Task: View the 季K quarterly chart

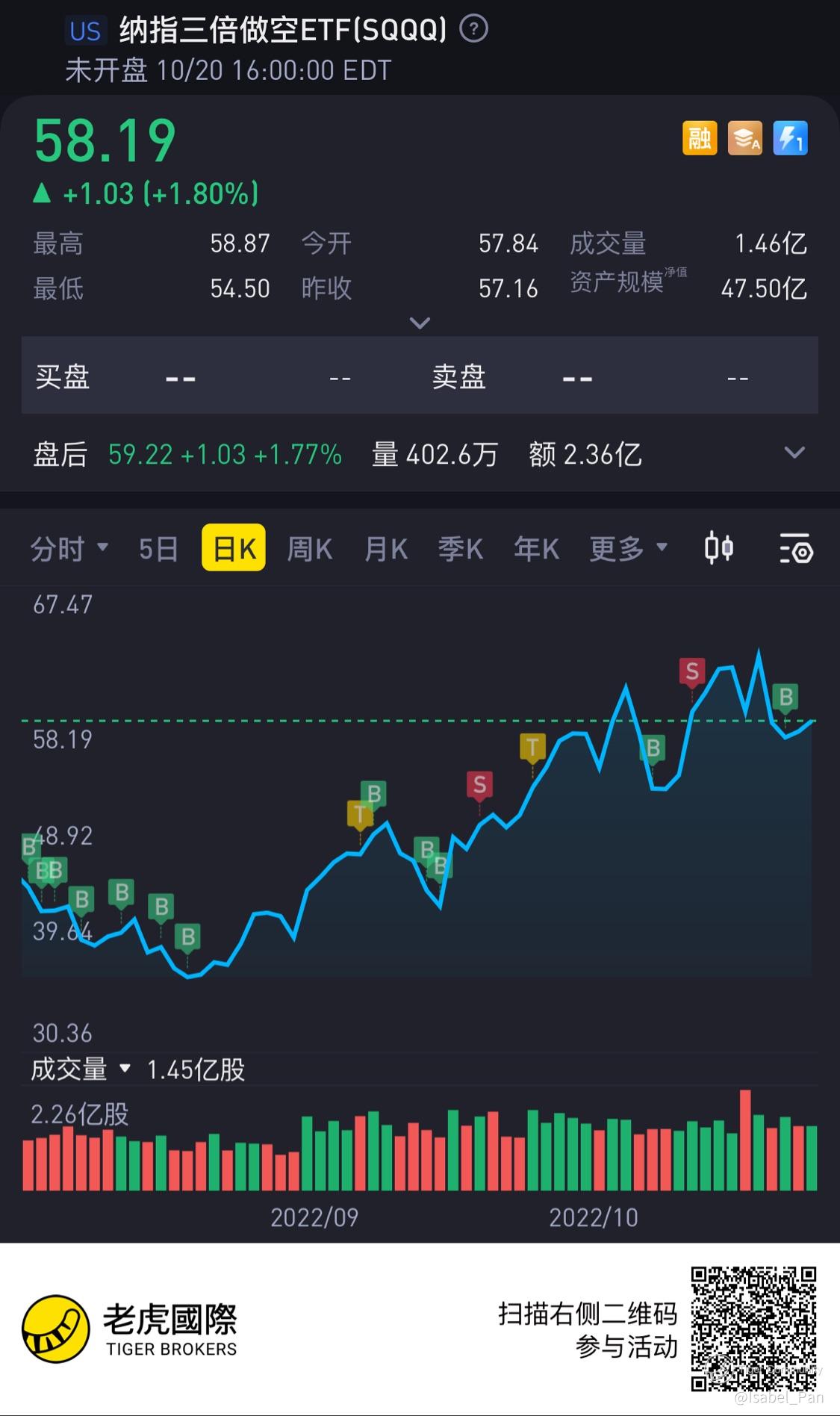Action: 461,549
